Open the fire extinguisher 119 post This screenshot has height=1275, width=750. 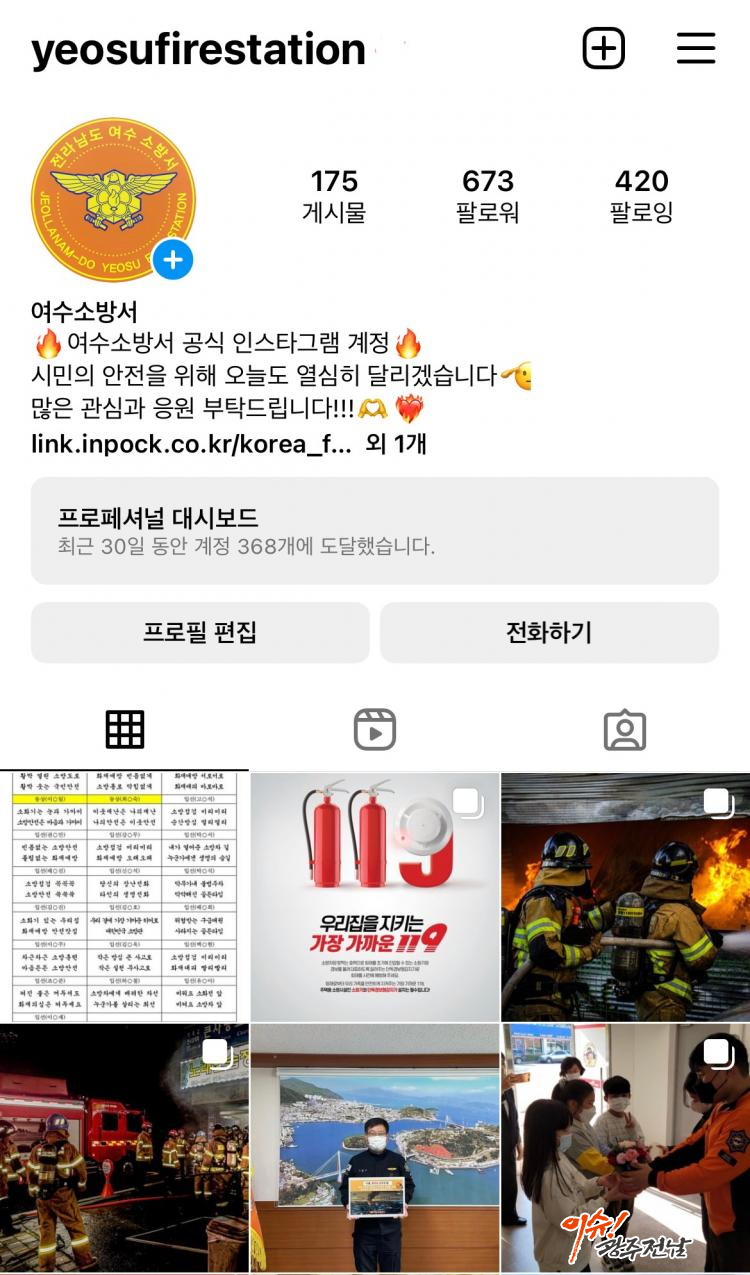(x=375, y=896)
